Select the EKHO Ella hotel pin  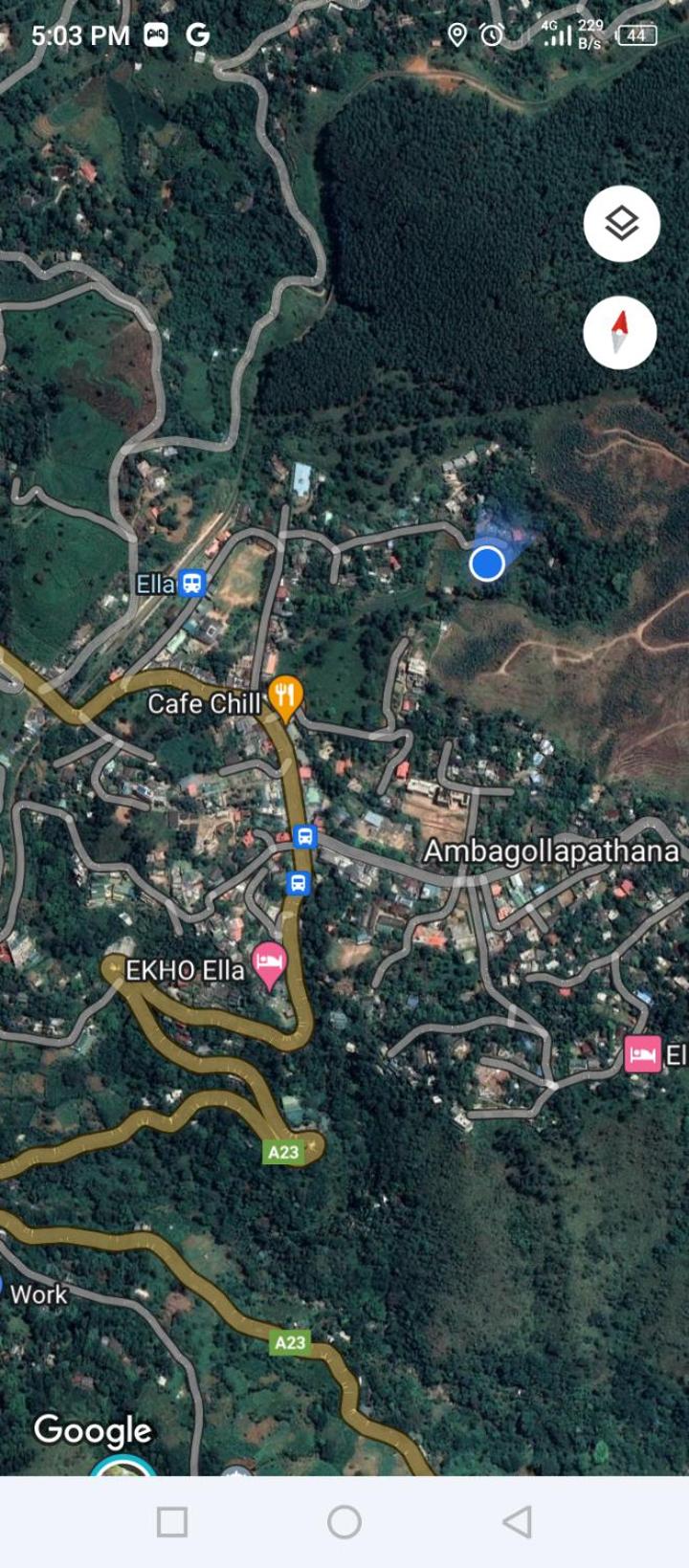[269, 966]
